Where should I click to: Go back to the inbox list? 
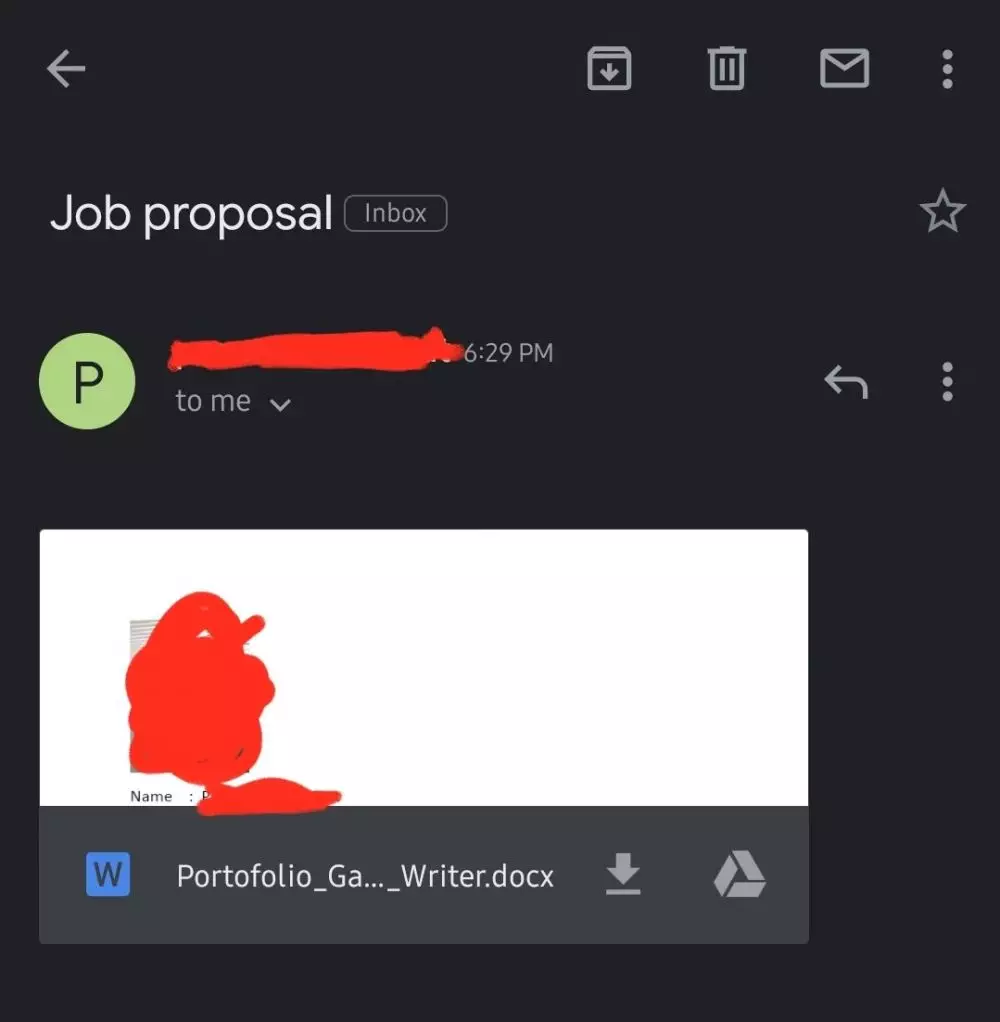click(67, 69)
